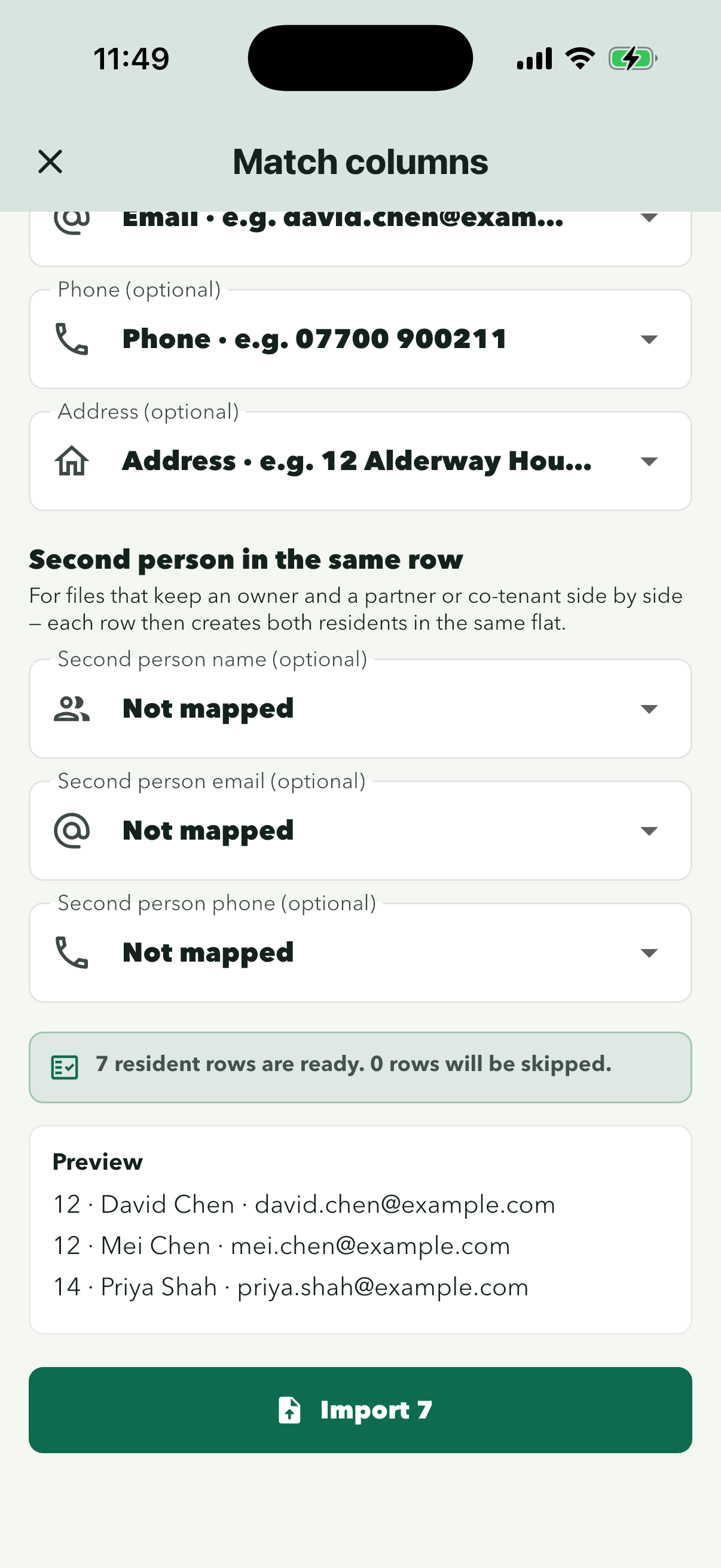721x1568 pixels.
Task: Open the Email column dropdown
Action: [x=360, y=239]
